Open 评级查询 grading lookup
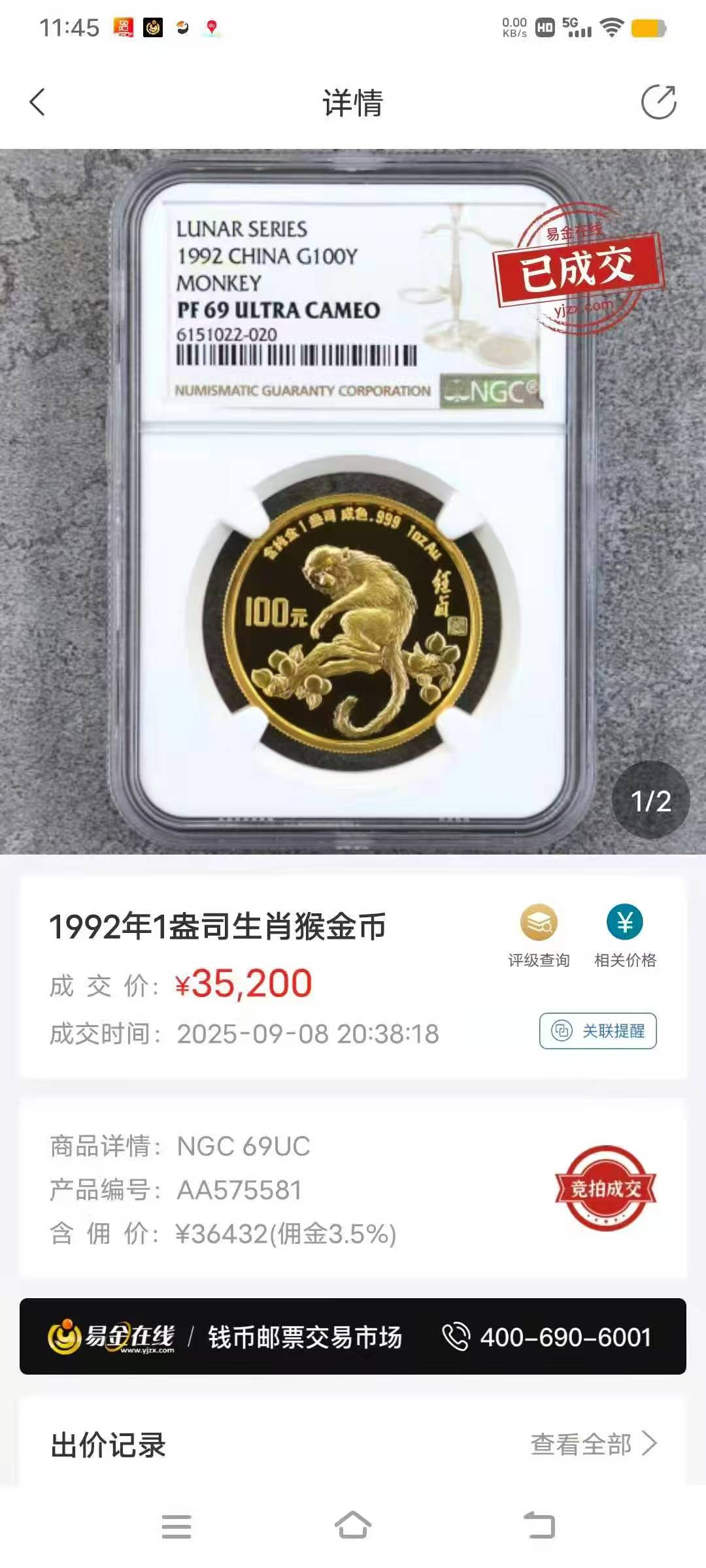Image resolution: width=706 pixels, height=1568 pixels. pyautogui.click(x=539, y=935)
